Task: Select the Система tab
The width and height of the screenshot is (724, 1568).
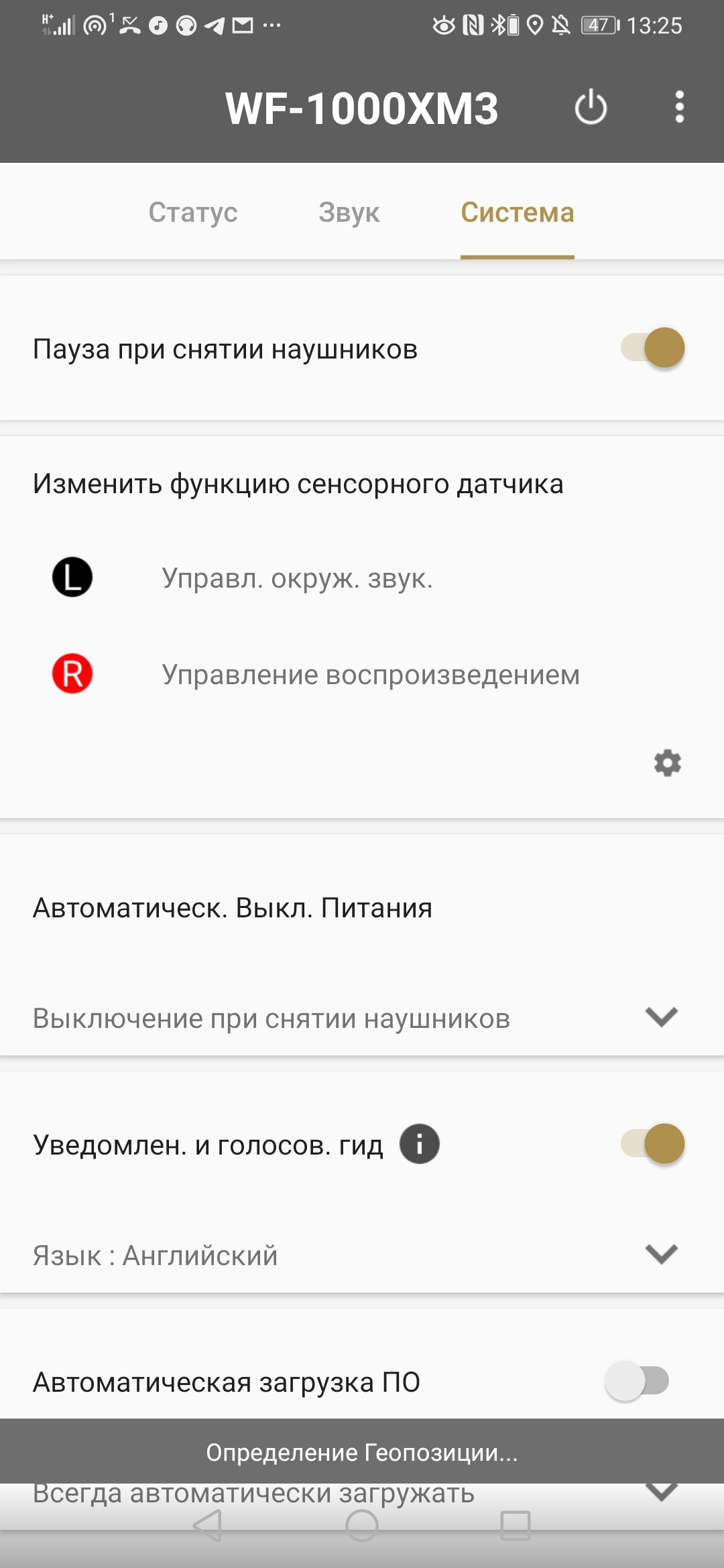Action: (518, 212)
